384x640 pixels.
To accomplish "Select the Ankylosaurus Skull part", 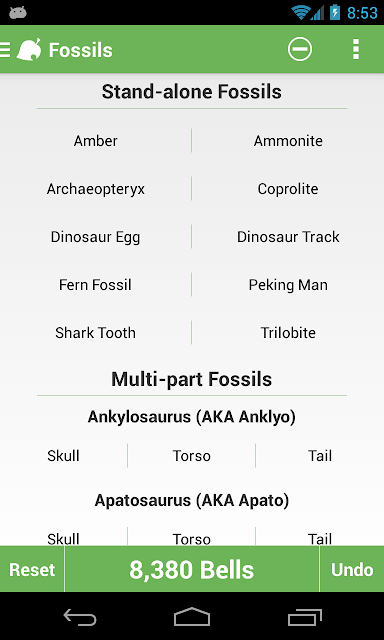I will [x=63, y=456].
